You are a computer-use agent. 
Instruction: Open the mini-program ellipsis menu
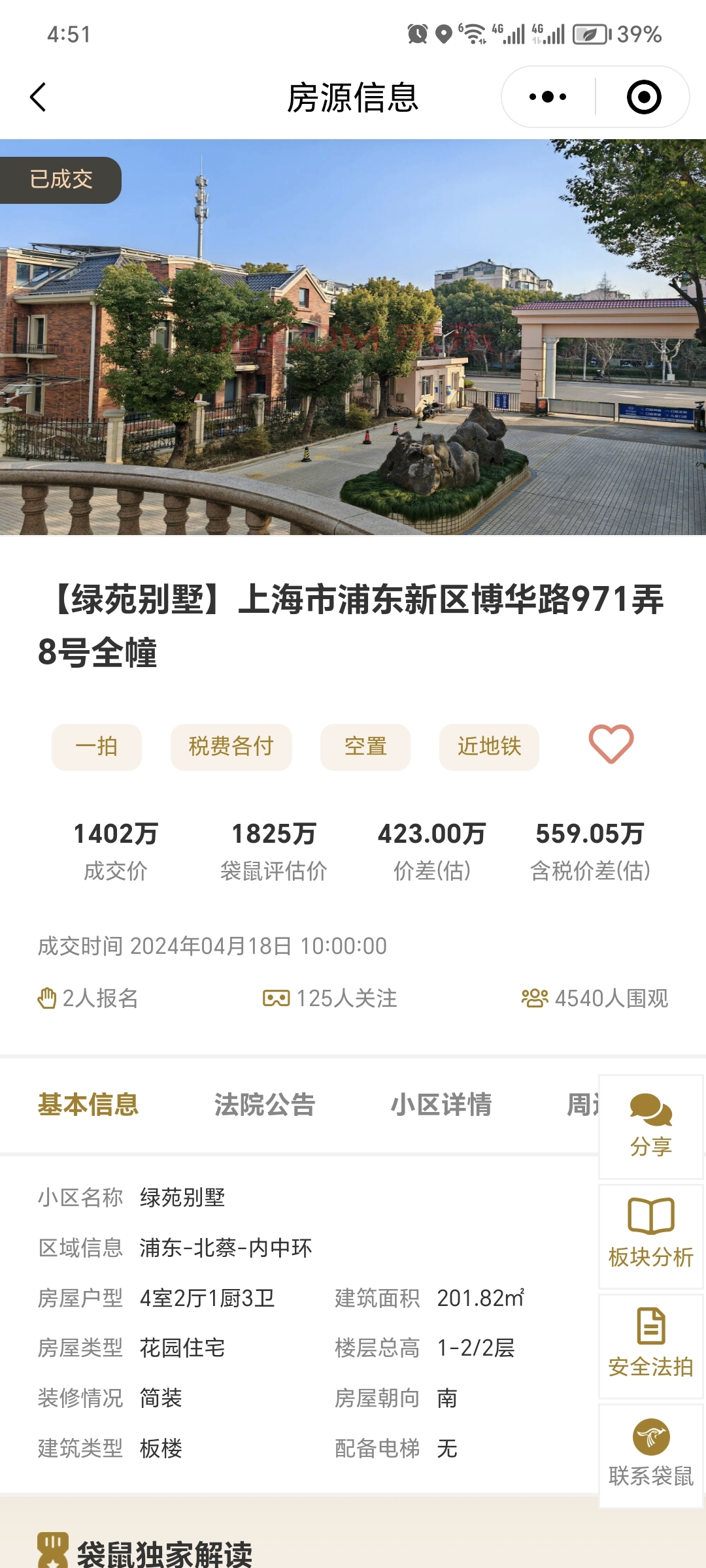(548, 95)
